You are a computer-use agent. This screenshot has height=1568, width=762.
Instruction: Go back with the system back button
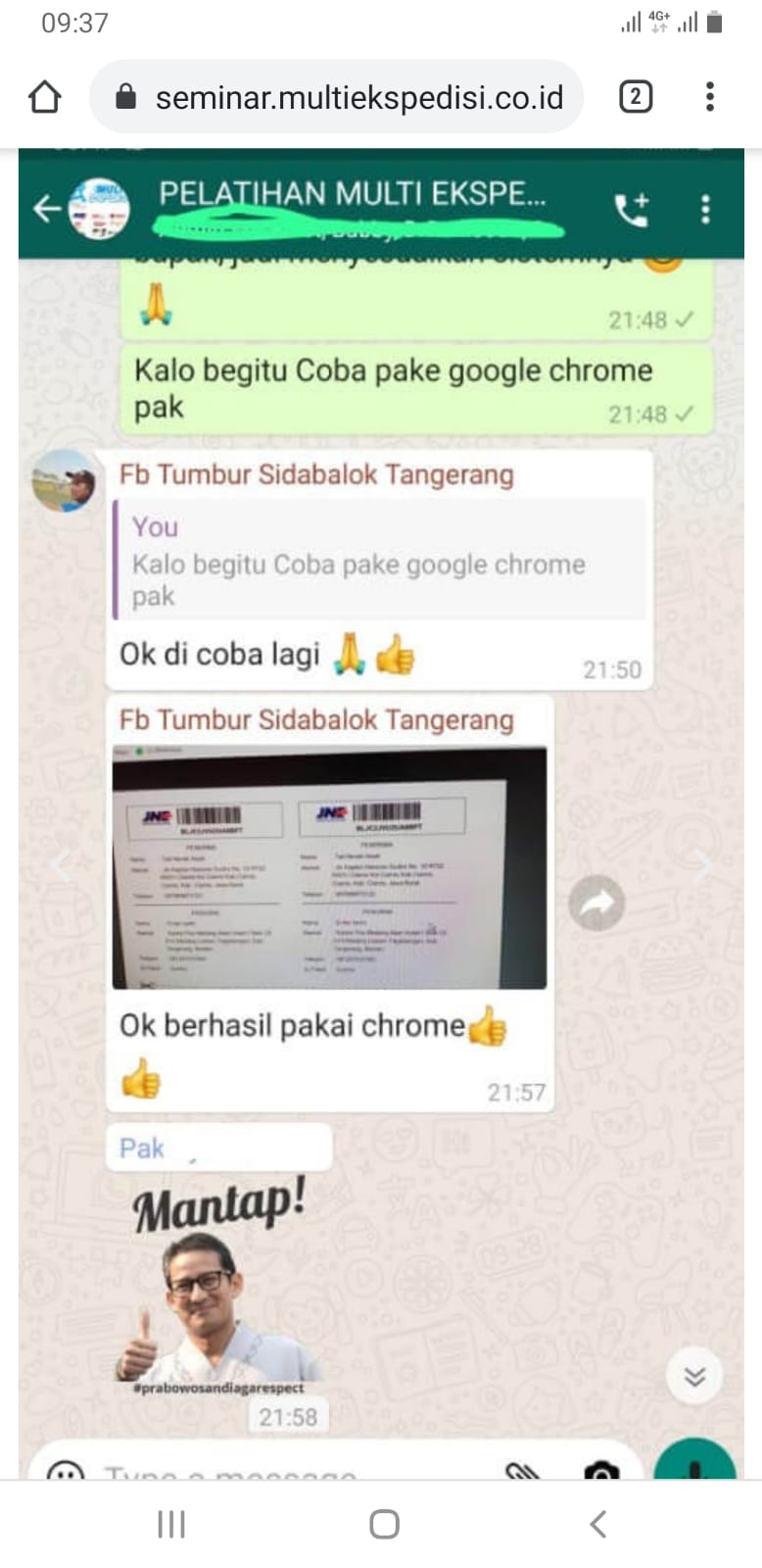tap(598, 1524)
